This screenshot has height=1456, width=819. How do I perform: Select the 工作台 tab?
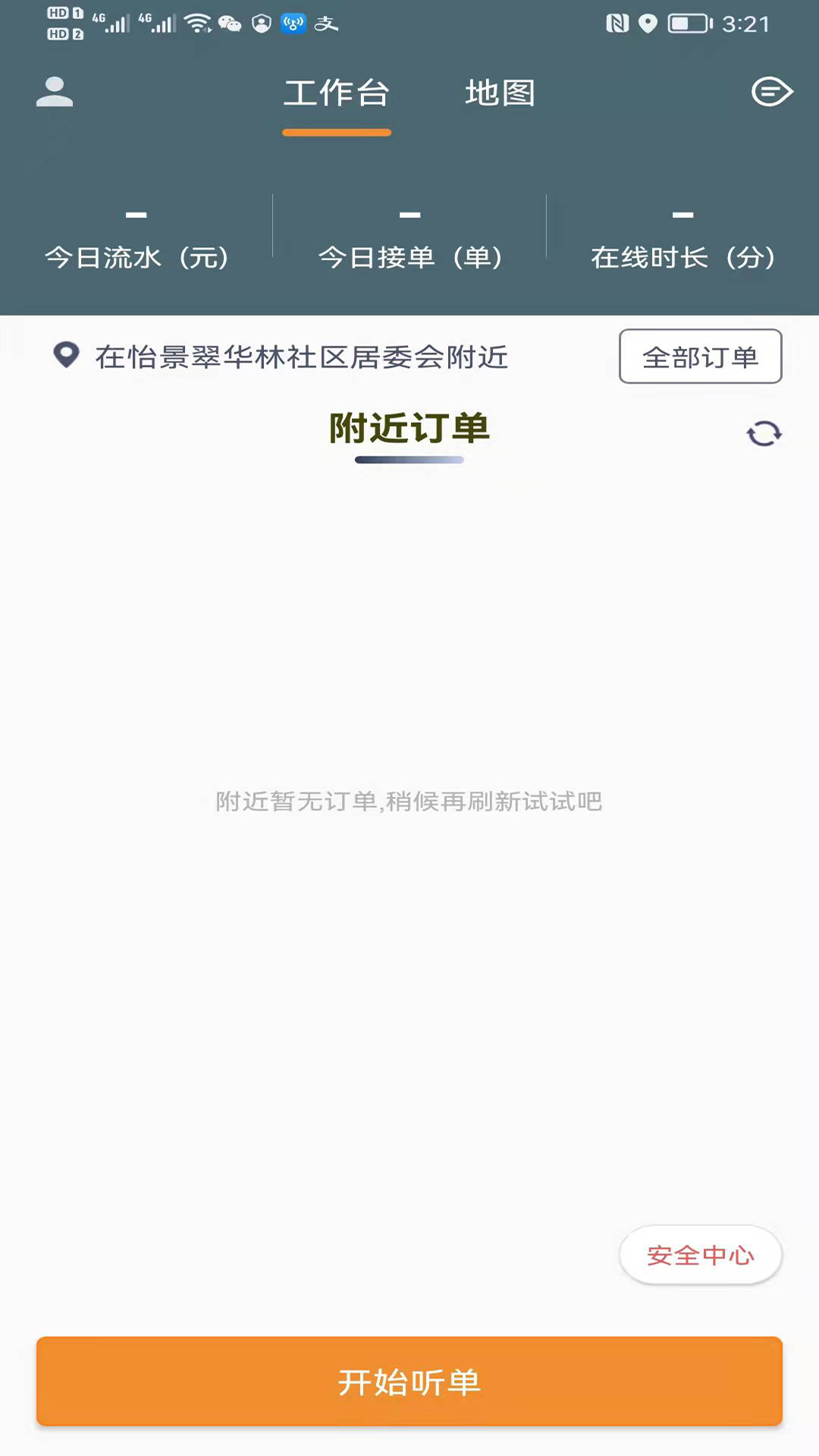(x=337, y=93)
